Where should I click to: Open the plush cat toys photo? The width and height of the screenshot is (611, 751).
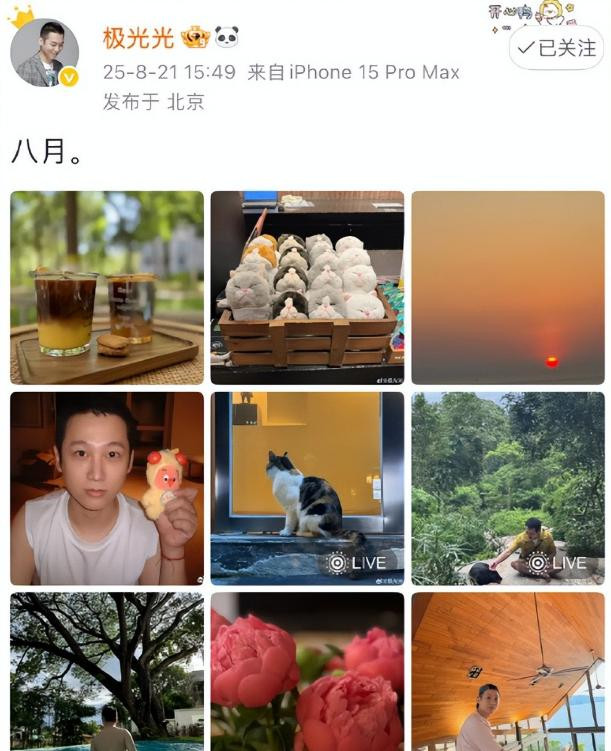click(307, 287)
